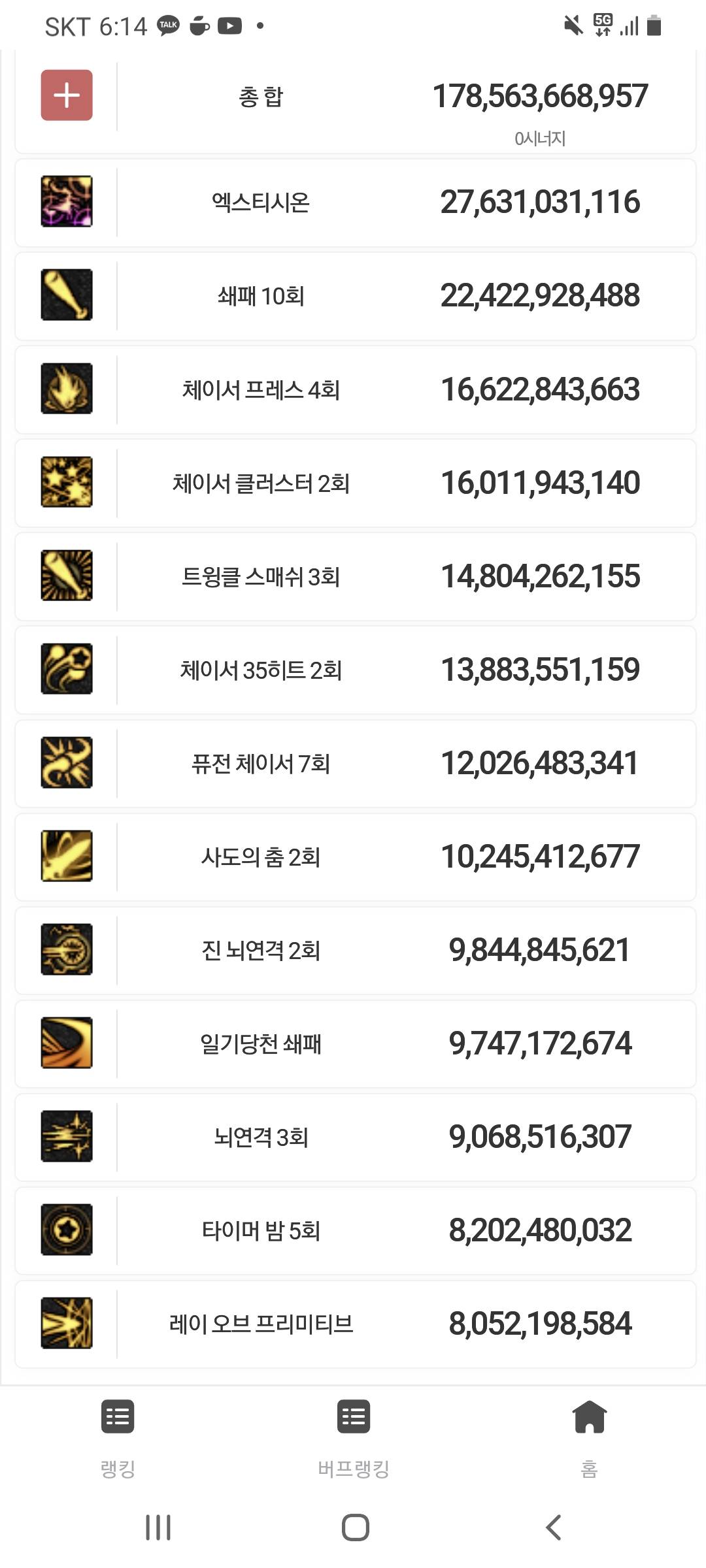This screenshot has height=1568, width=706.
Task: Tap the system back button
Action: click(553, 1527)
